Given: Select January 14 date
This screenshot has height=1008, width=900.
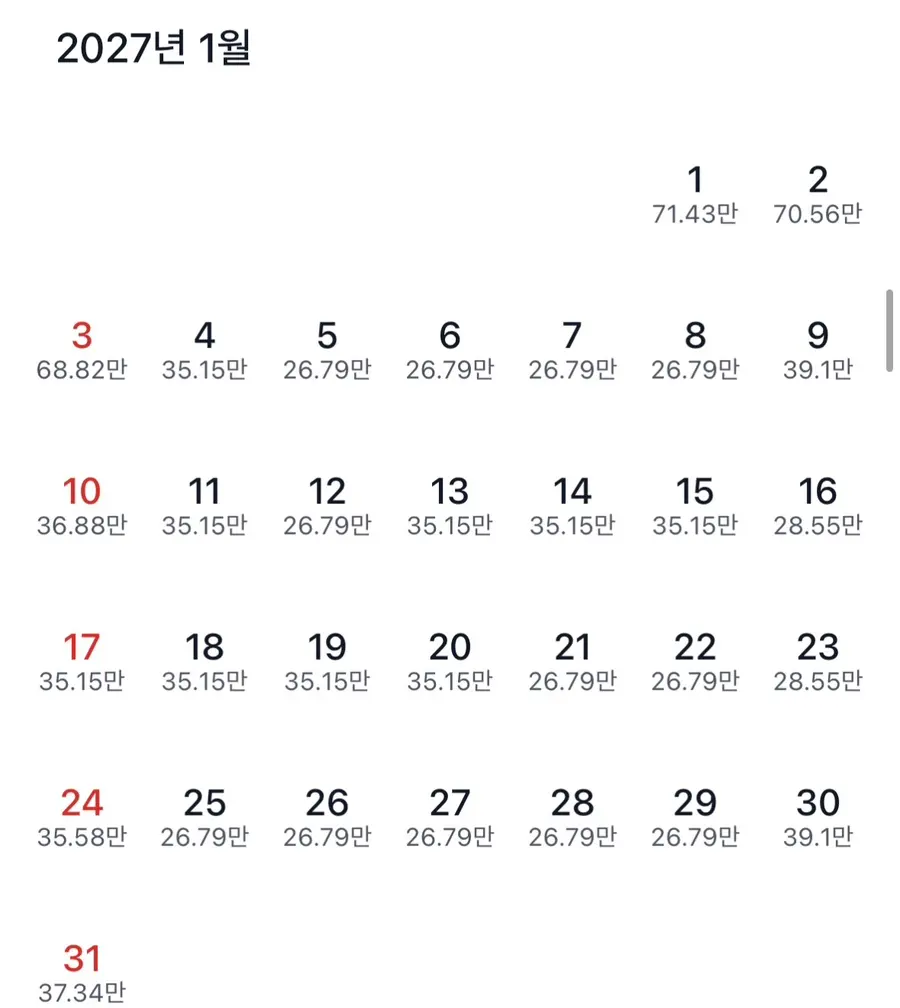Looking at the screenshot, I should pyautogui.click(x=572, y=507).
